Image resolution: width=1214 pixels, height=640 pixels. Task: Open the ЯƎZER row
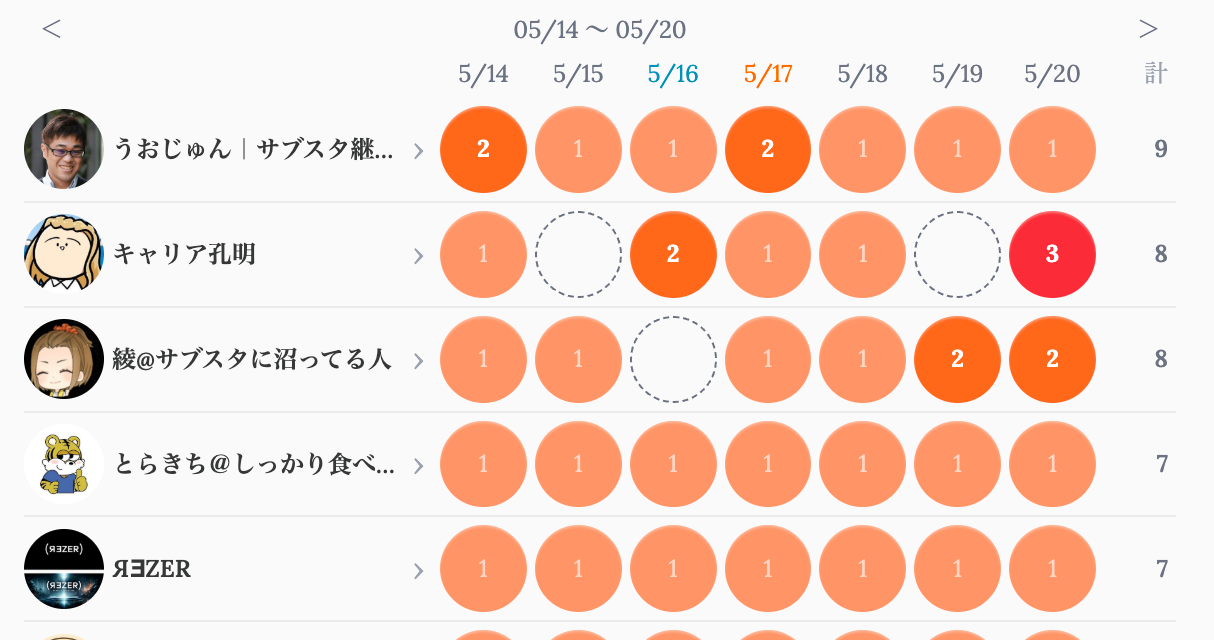pyautogui.click(x=225, y=569)
